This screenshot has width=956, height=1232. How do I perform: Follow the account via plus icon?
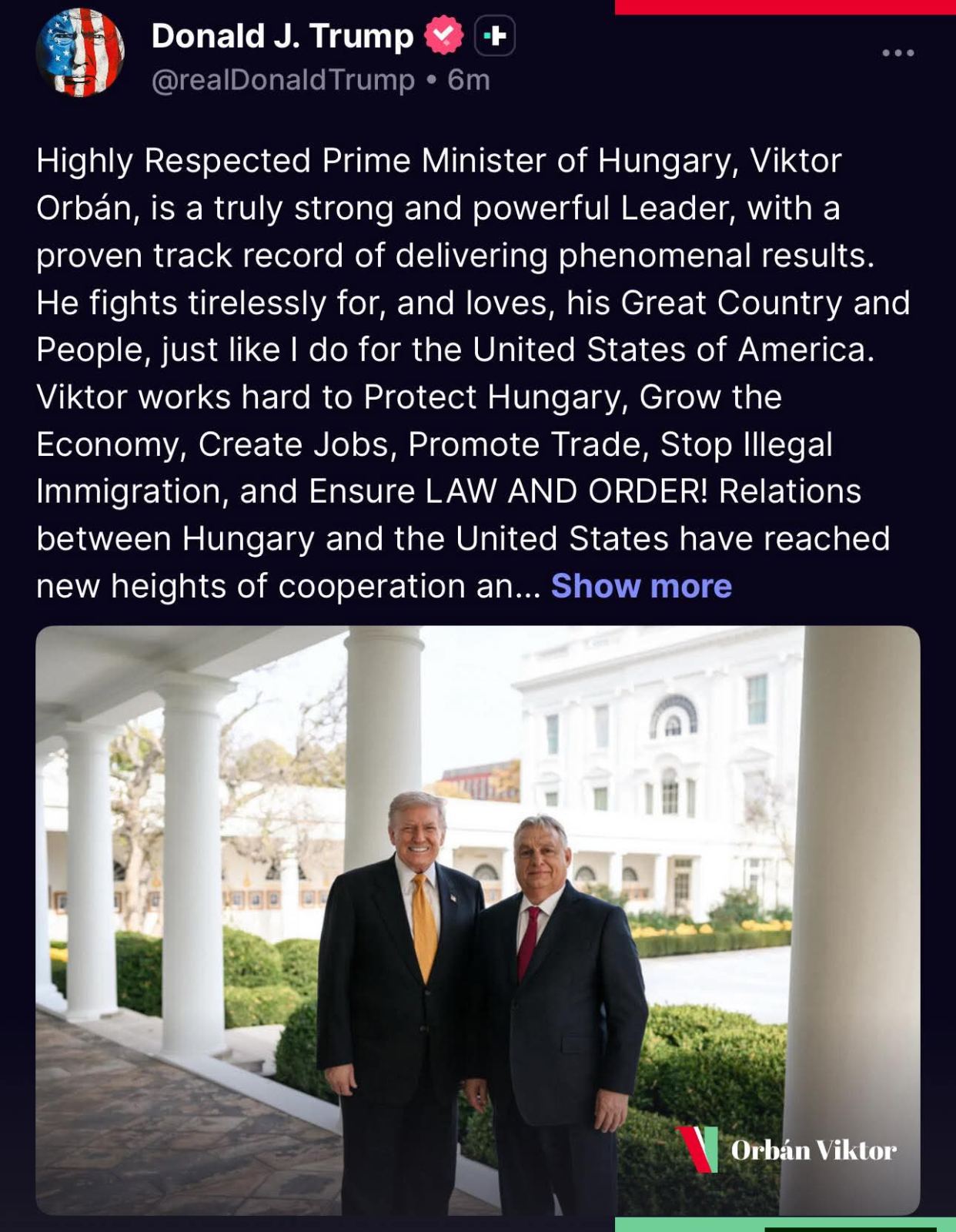pos(495,36)
